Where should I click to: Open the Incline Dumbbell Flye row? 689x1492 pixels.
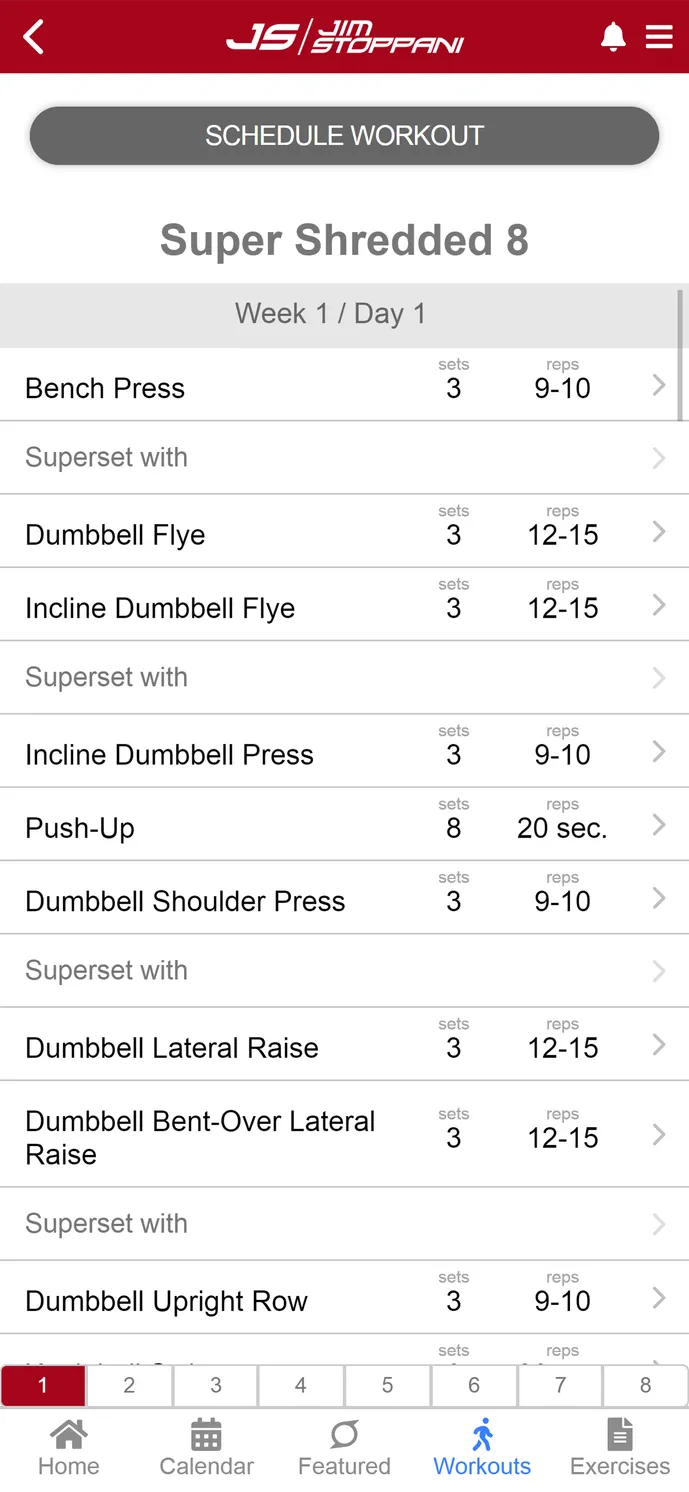click(344, 605)
